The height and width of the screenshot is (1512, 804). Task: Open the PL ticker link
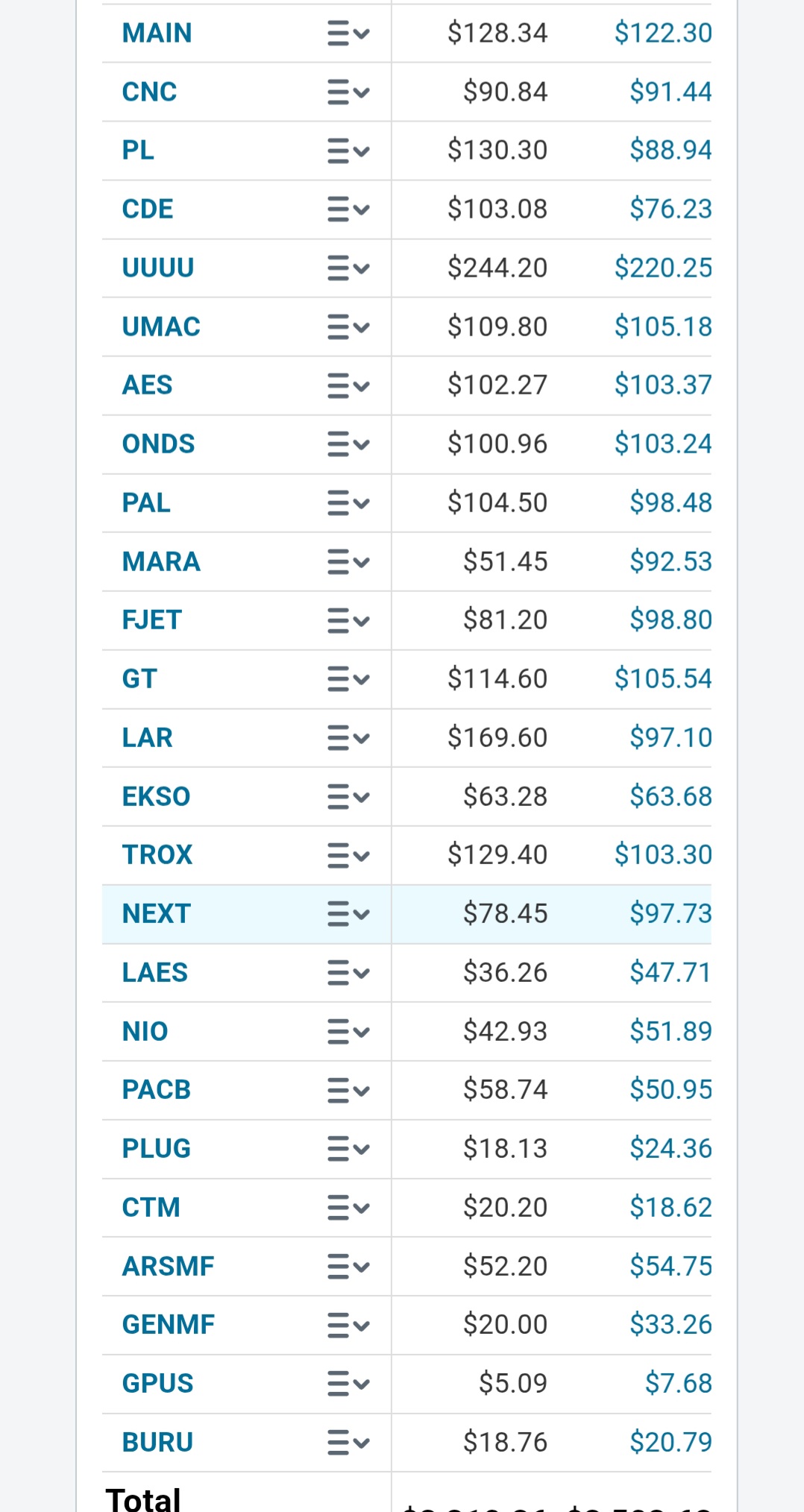click(138, 151)
